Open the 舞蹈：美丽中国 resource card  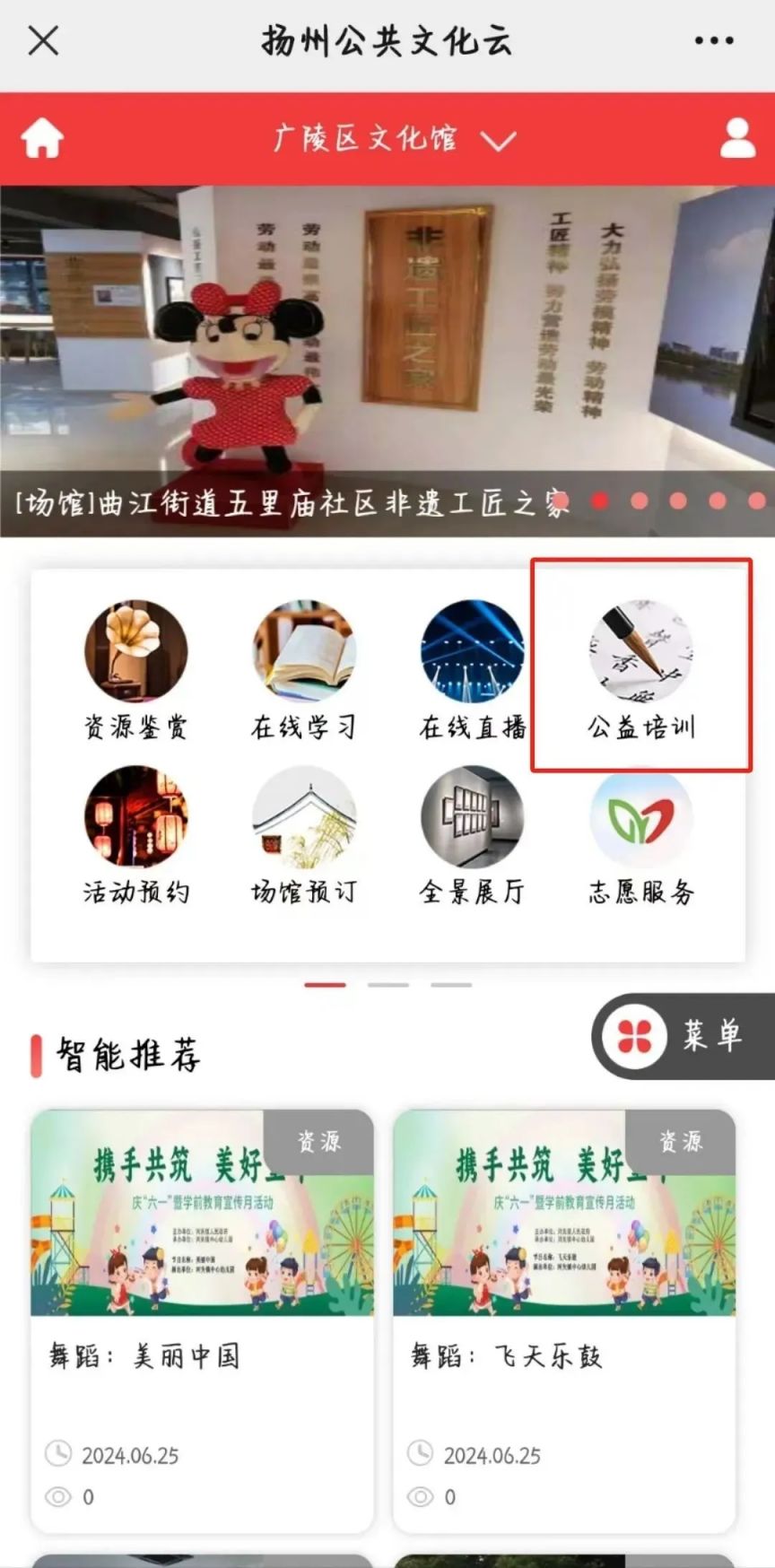[202, 1319]
